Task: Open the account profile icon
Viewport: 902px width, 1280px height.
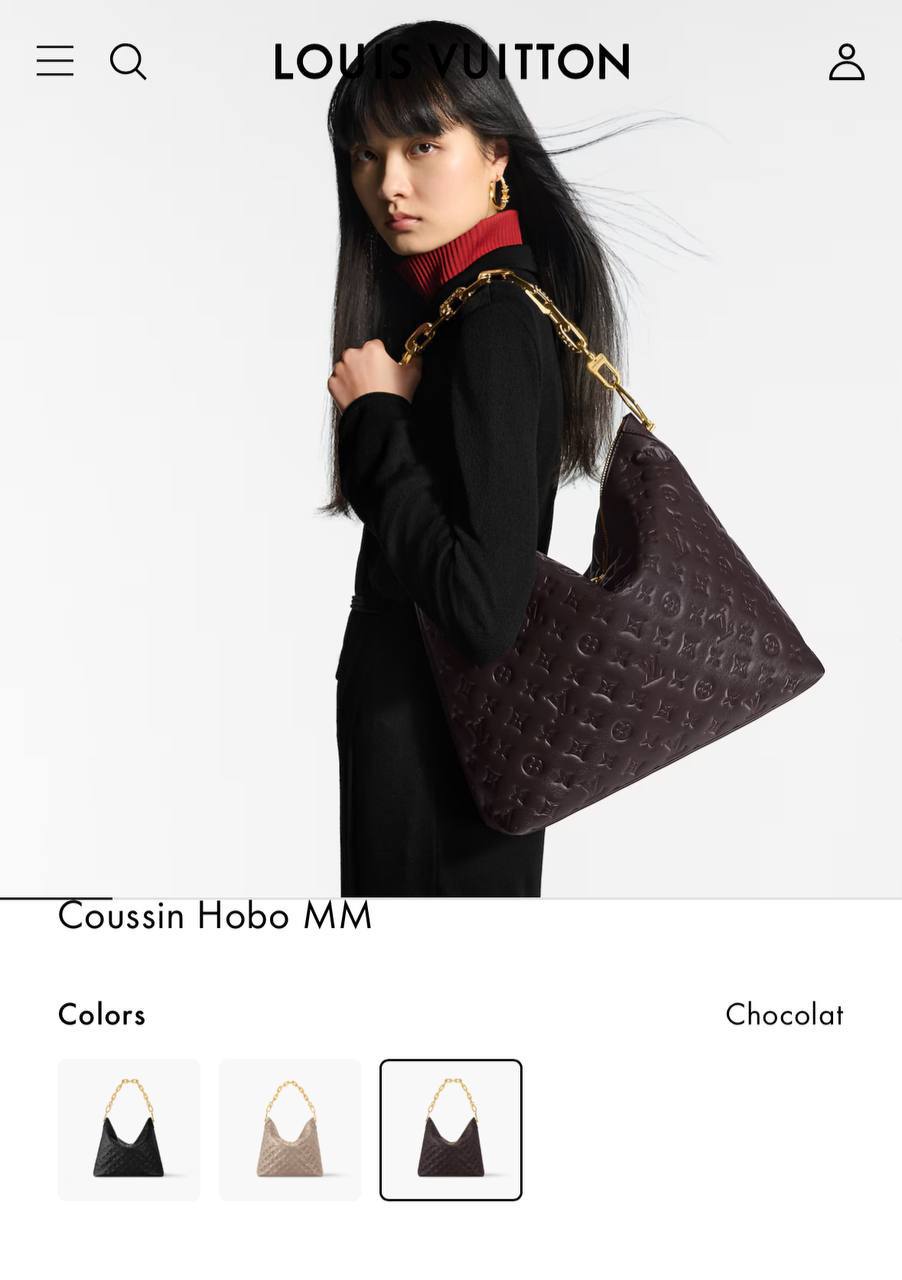Action: [846, 62]
